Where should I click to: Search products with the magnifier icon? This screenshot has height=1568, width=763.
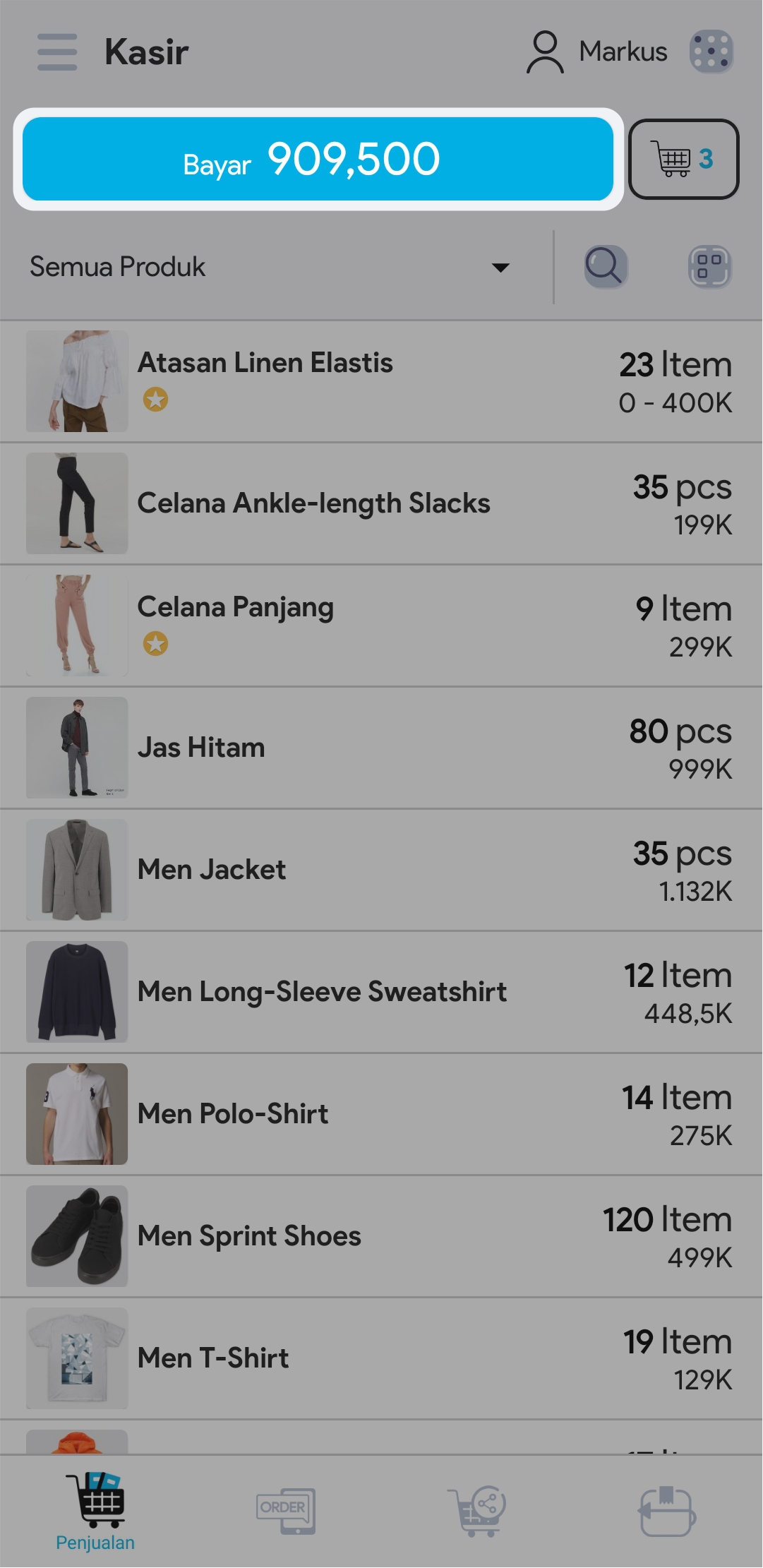pyautogui.click(x=605, y=267)
